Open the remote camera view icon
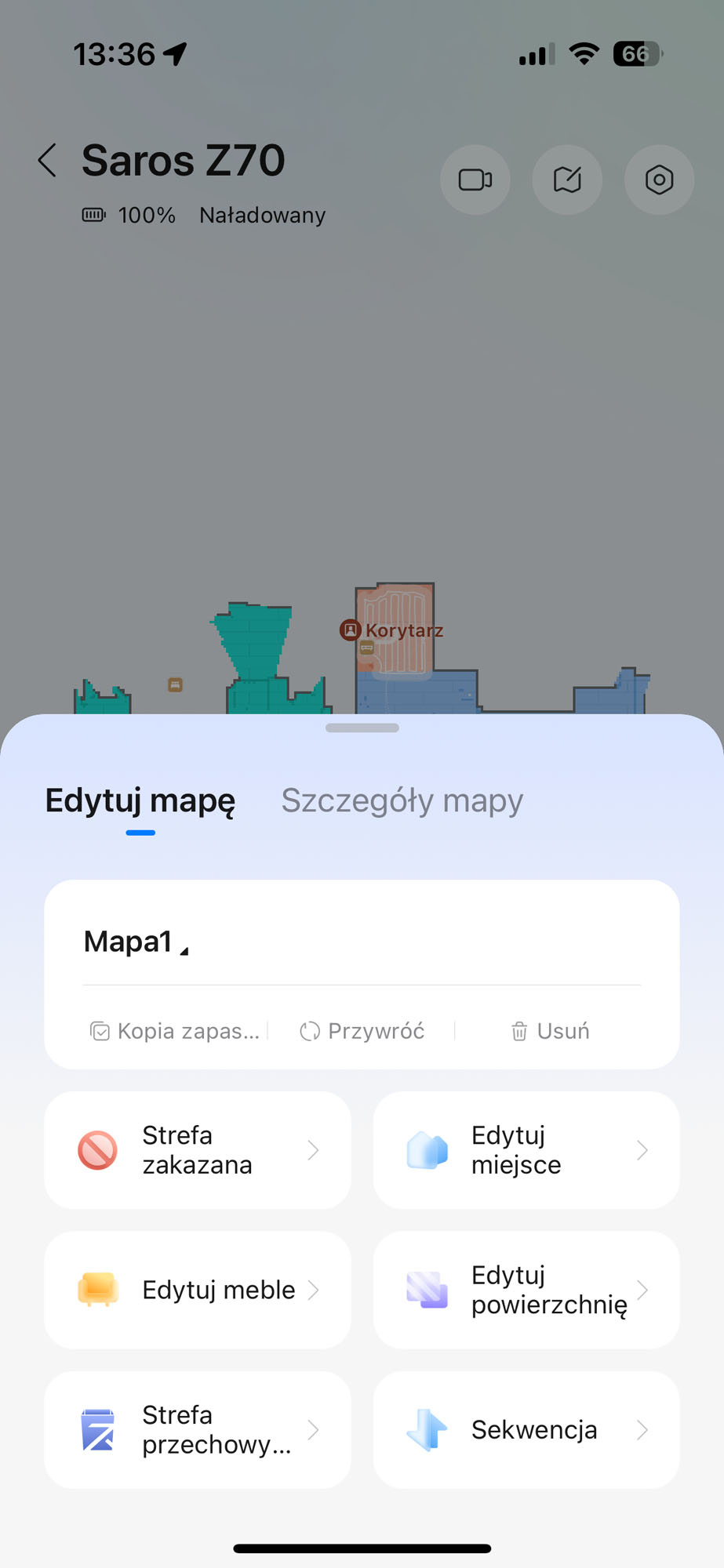The width and height of the screenshot is (724, 1568). [475, 180]
